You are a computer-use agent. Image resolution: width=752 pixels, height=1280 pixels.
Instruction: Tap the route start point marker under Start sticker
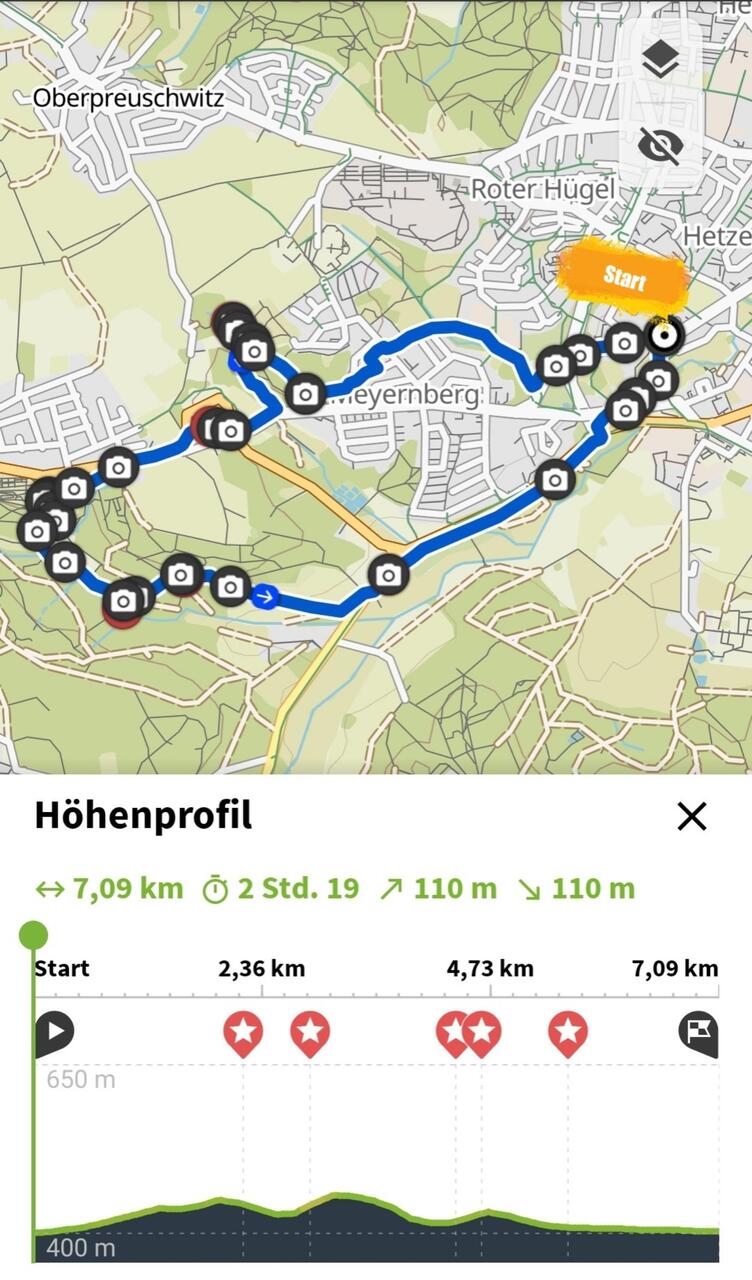(x=661, y=335)
